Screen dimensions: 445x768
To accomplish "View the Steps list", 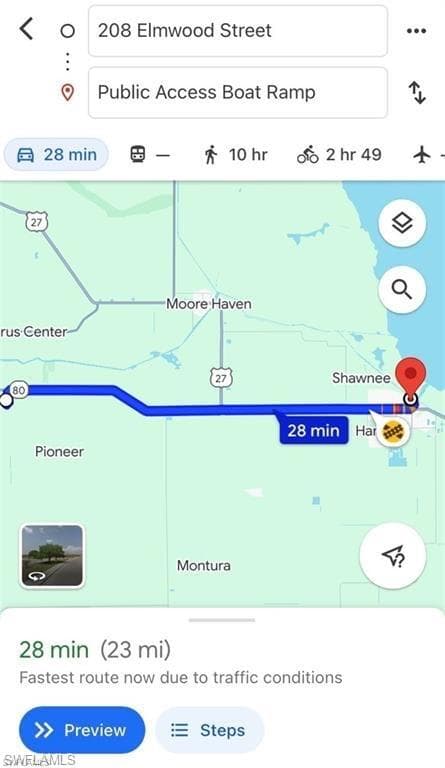I will (209, 730).
